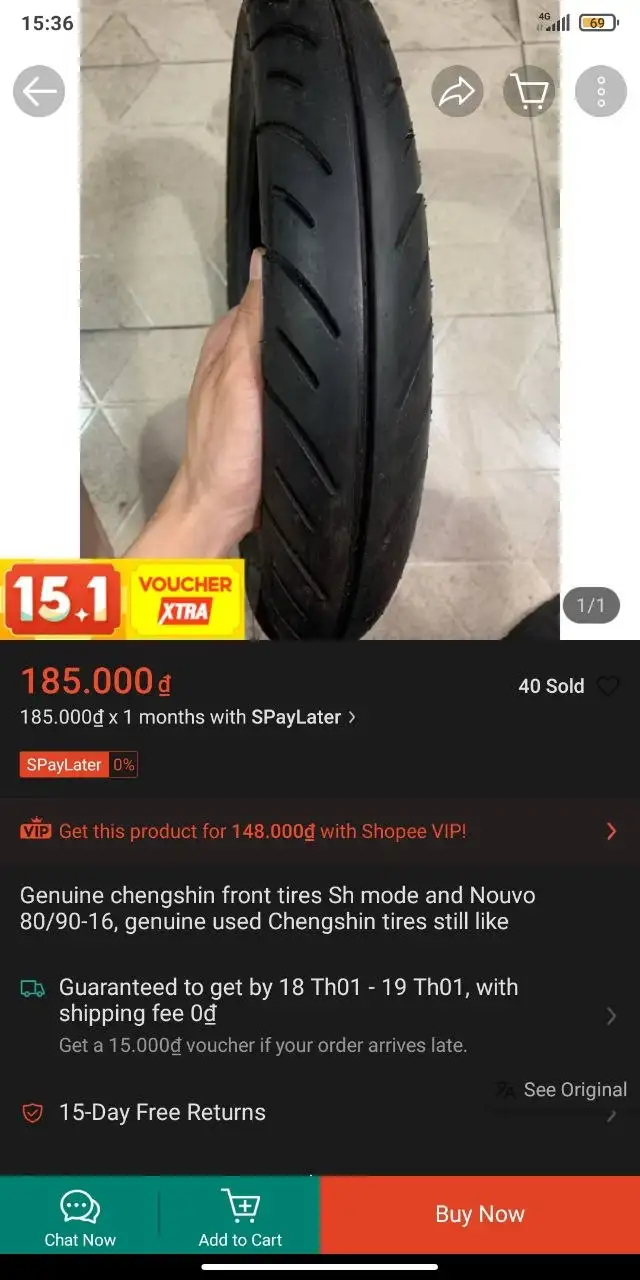640x1280 pixels.
Task: Add this product to favorites with heart
Action: (x=607, y=686)
